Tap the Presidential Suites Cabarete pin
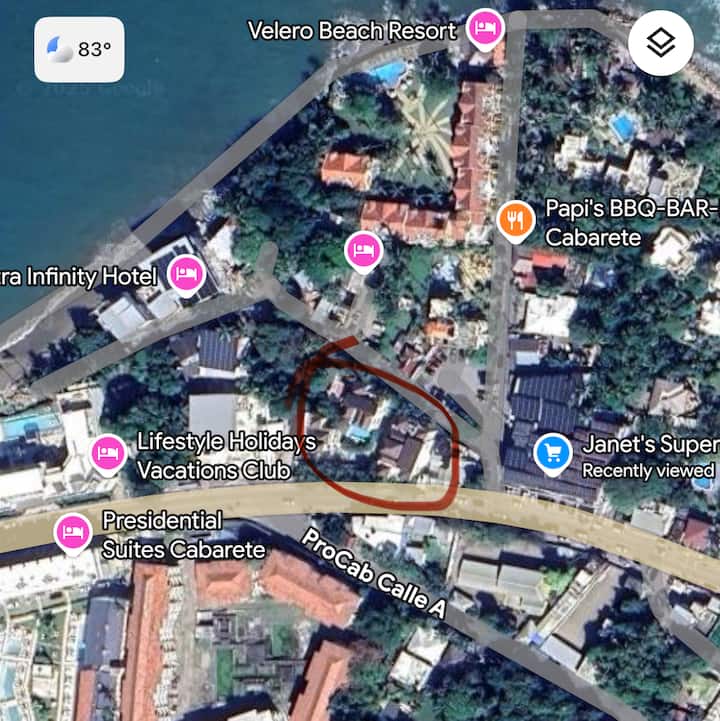The width and height of the screenshot is (720, 721). [x=72, y=531]
